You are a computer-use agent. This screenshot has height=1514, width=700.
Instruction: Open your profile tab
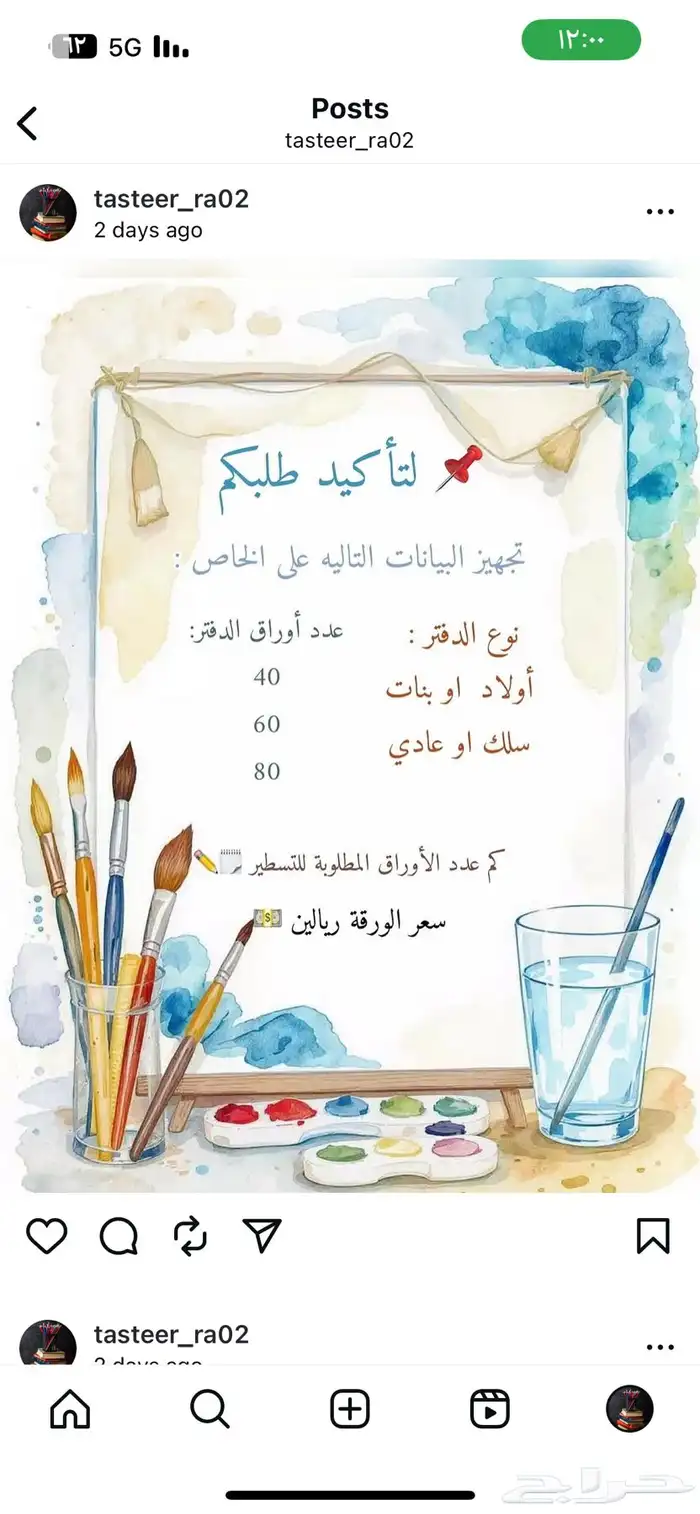pos(630,1409)
